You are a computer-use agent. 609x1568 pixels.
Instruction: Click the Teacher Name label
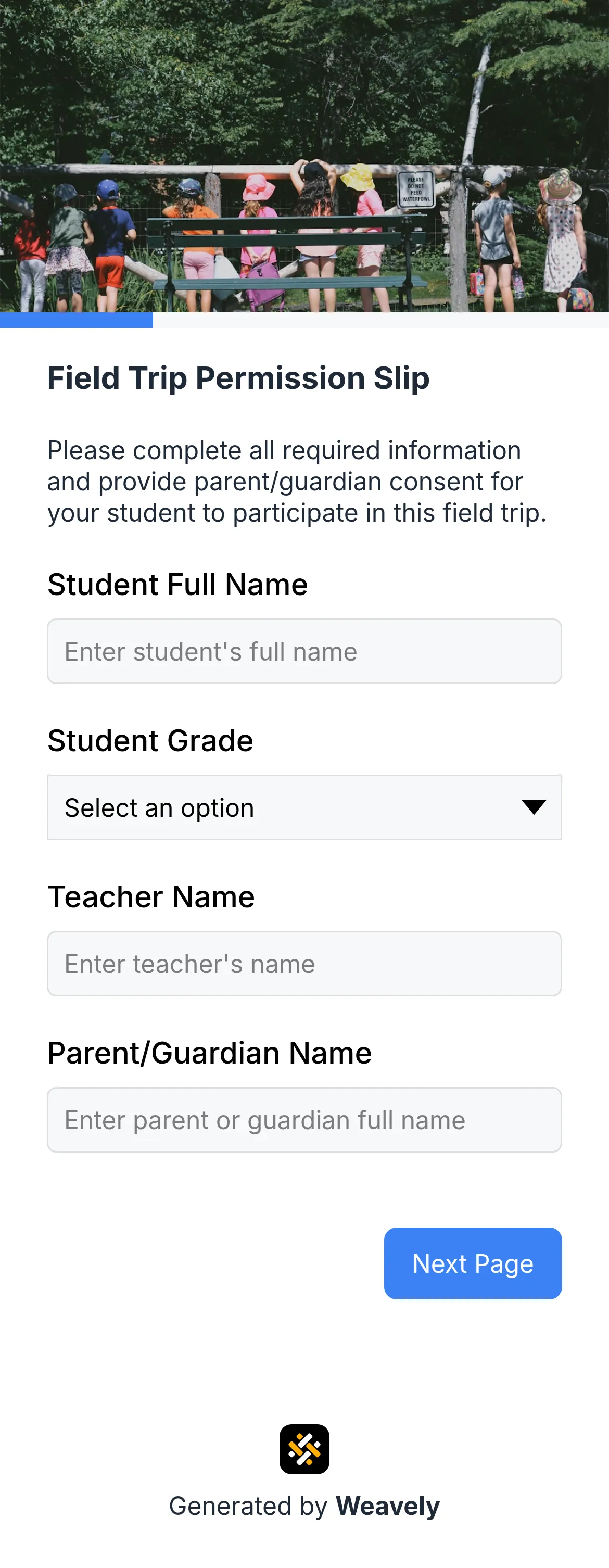click(x=151, y=896)
